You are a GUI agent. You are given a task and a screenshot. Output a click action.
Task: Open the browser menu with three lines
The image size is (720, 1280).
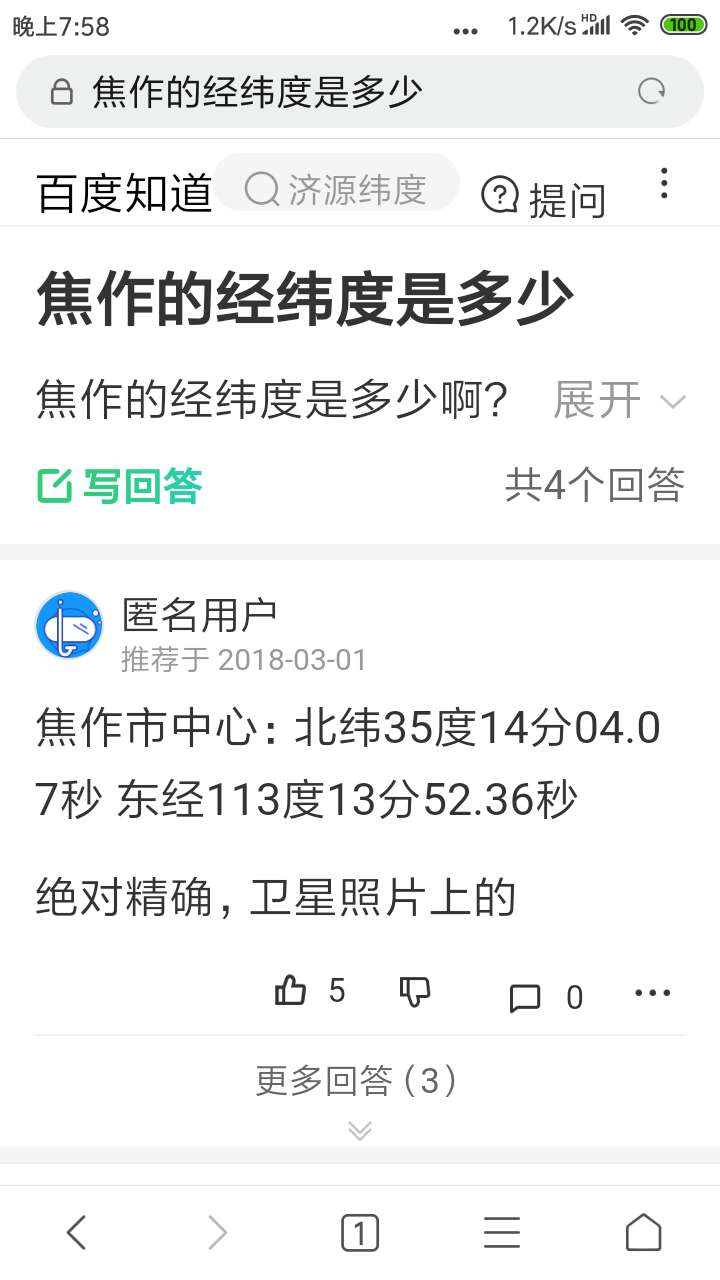point(502,1233)
